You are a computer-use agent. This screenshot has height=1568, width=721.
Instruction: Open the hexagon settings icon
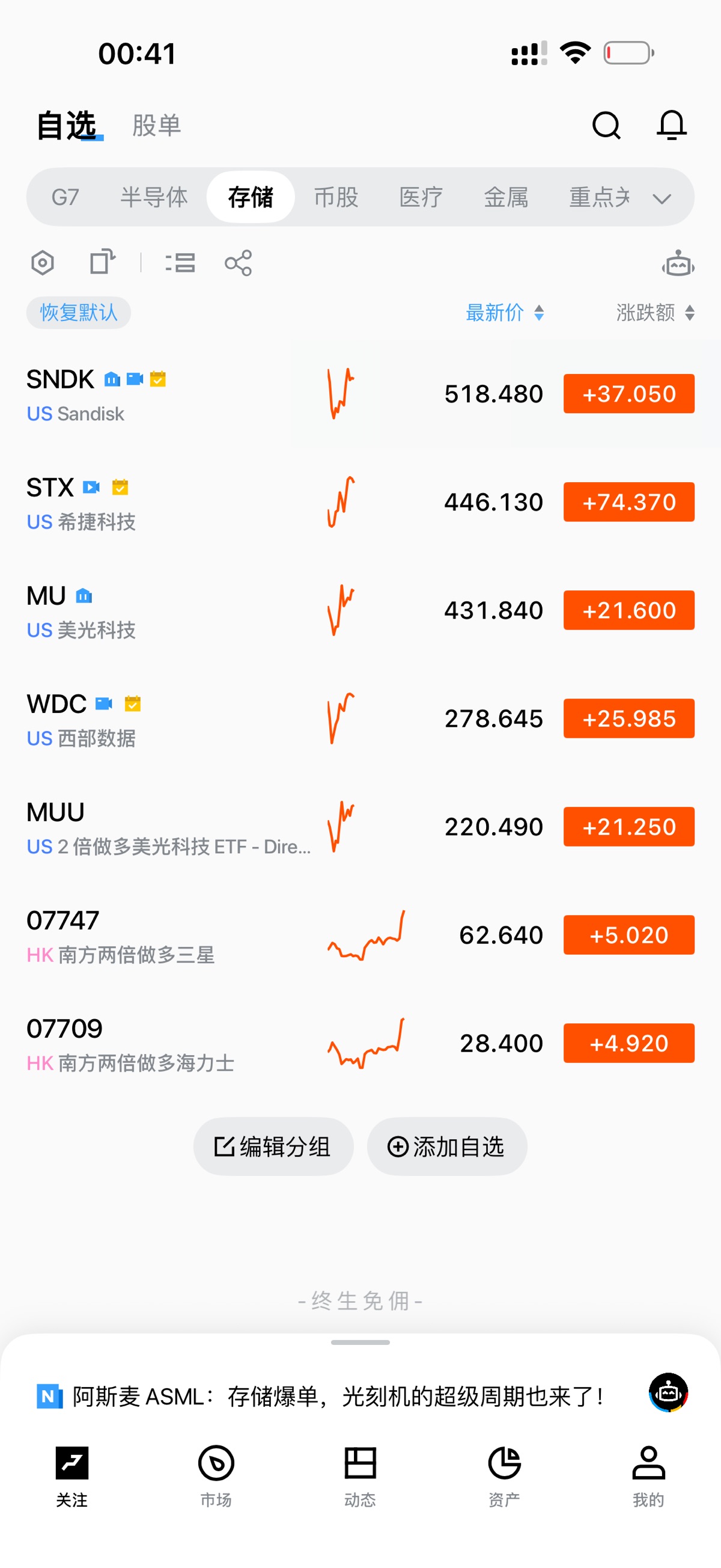coord(43,263)
